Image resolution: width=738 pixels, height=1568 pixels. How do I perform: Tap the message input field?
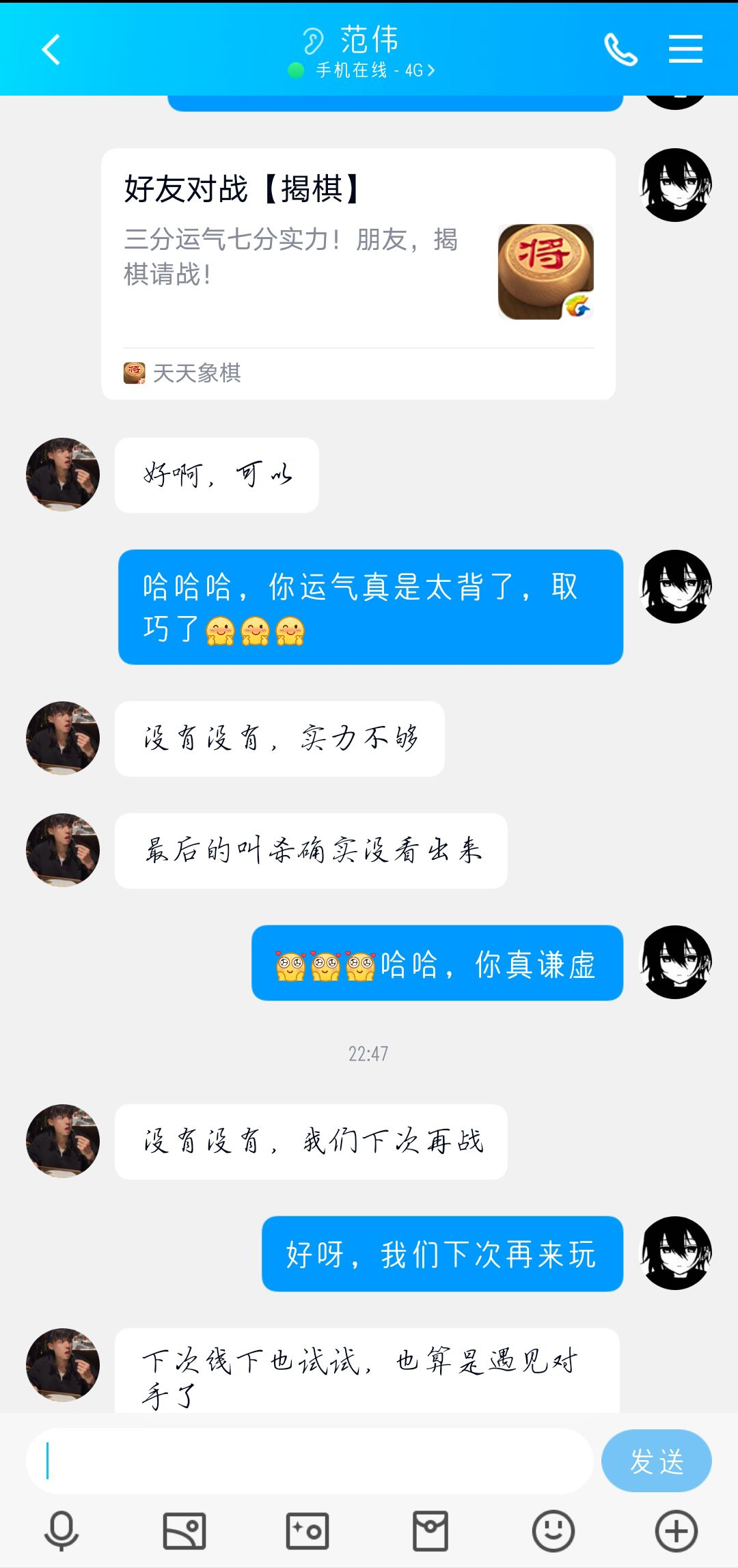309,1461
